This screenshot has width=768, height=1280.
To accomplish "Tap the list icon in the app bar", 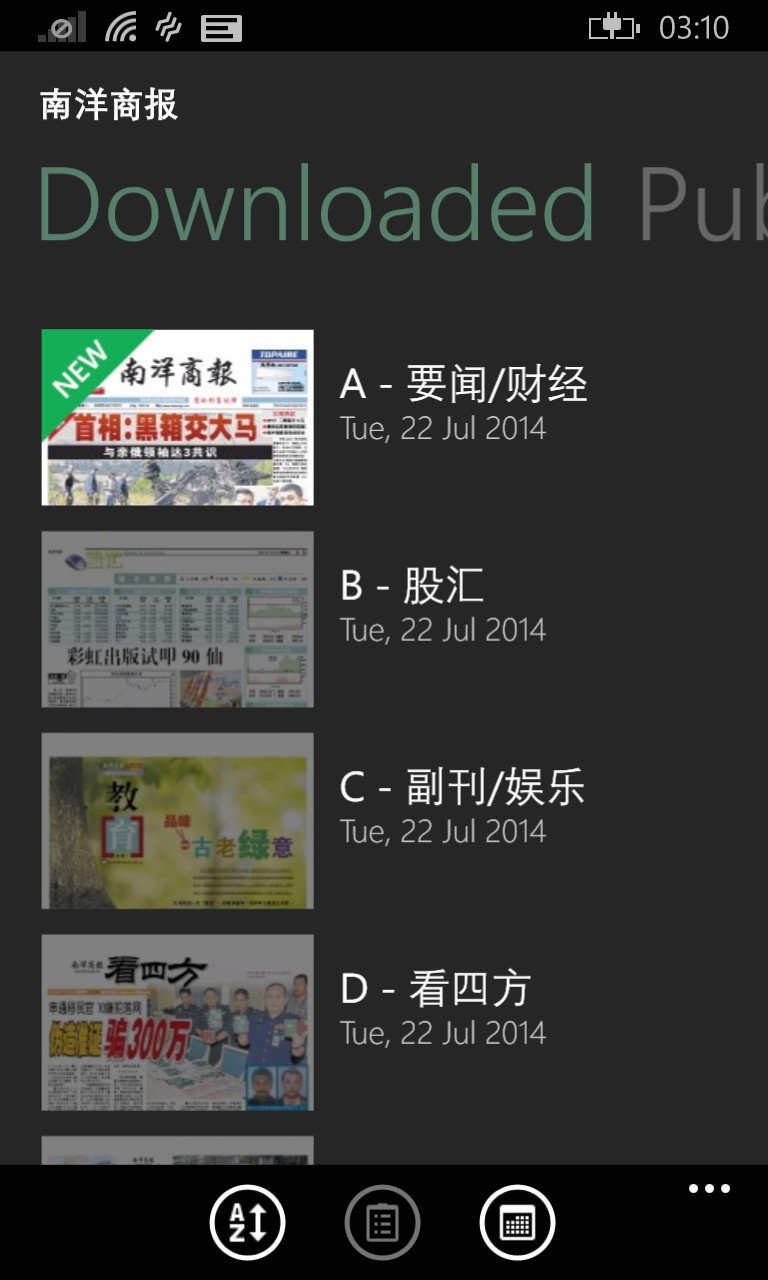I will 382,1222.
